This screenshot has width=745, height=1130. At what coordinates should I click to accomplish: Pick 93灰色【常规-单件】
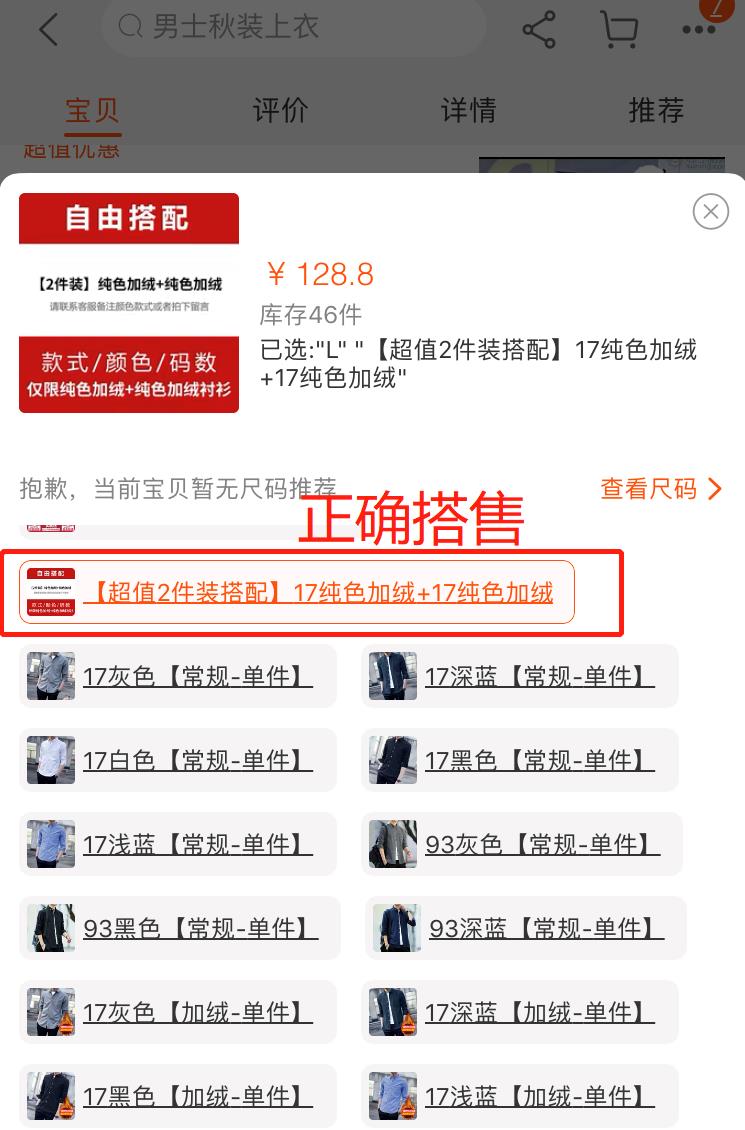pos(522,845)
